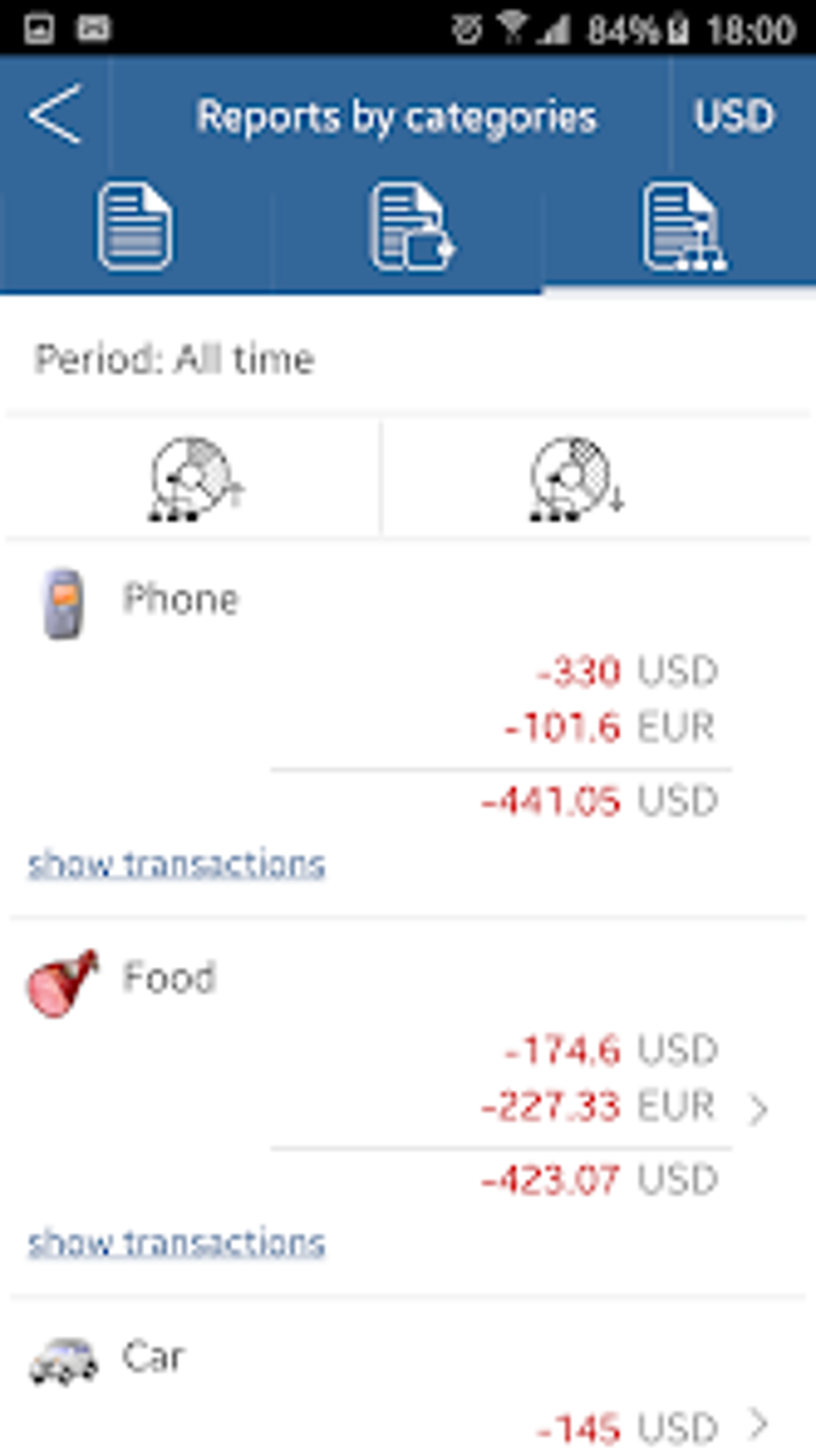Screen dimensions: 816x1456
Task: Show transactions for the Food category
Action: point(175,1241)
